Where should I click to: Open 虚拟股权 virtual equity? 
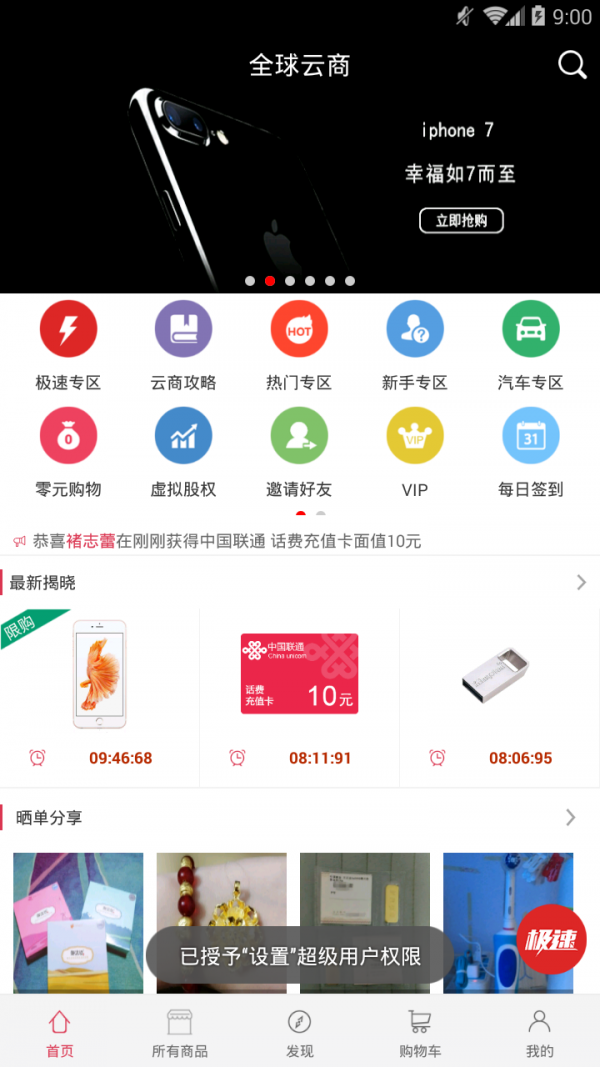183,436
